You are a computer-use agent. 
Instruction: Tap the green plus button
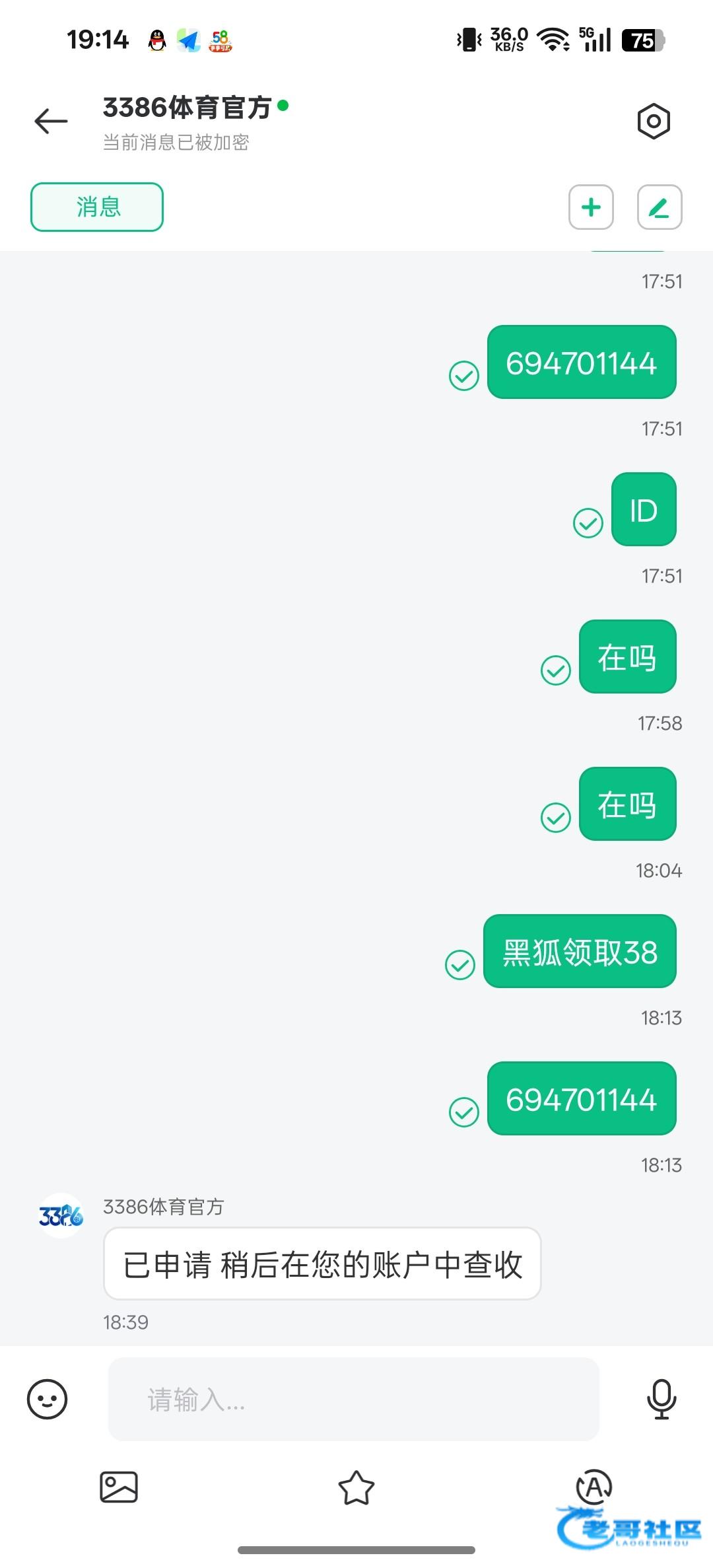pos(591,207)
